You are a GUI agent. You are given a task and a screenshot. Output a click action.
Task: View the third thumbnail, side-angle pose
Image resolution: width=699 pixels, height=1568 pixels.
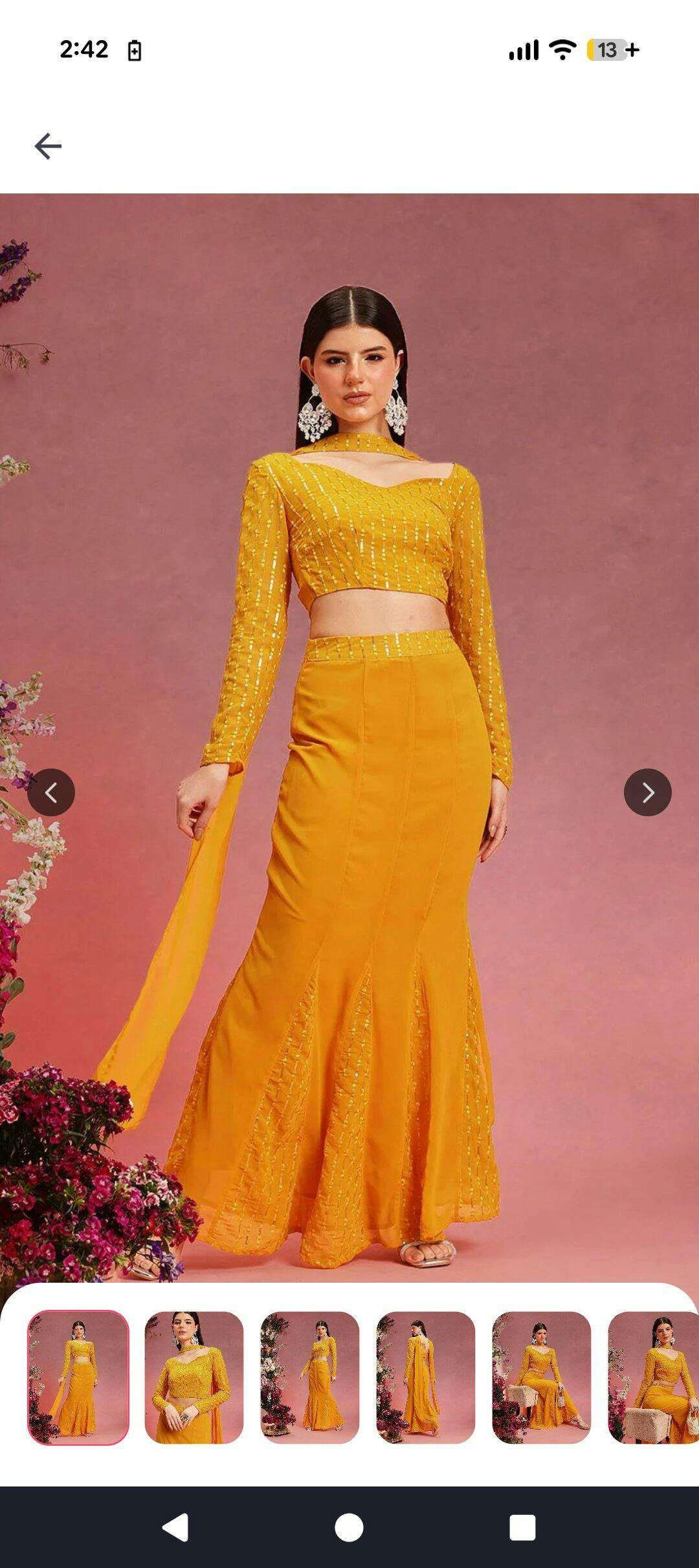coord(310,1377)
